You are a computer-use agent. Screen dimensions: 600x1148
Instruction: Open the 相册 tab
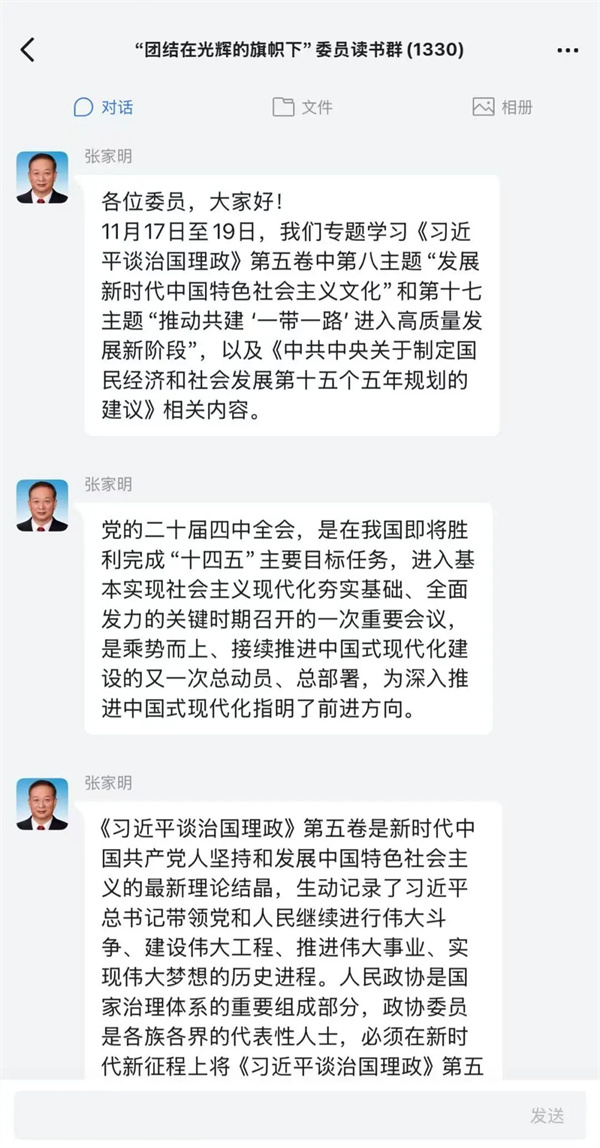coord(502,107)
